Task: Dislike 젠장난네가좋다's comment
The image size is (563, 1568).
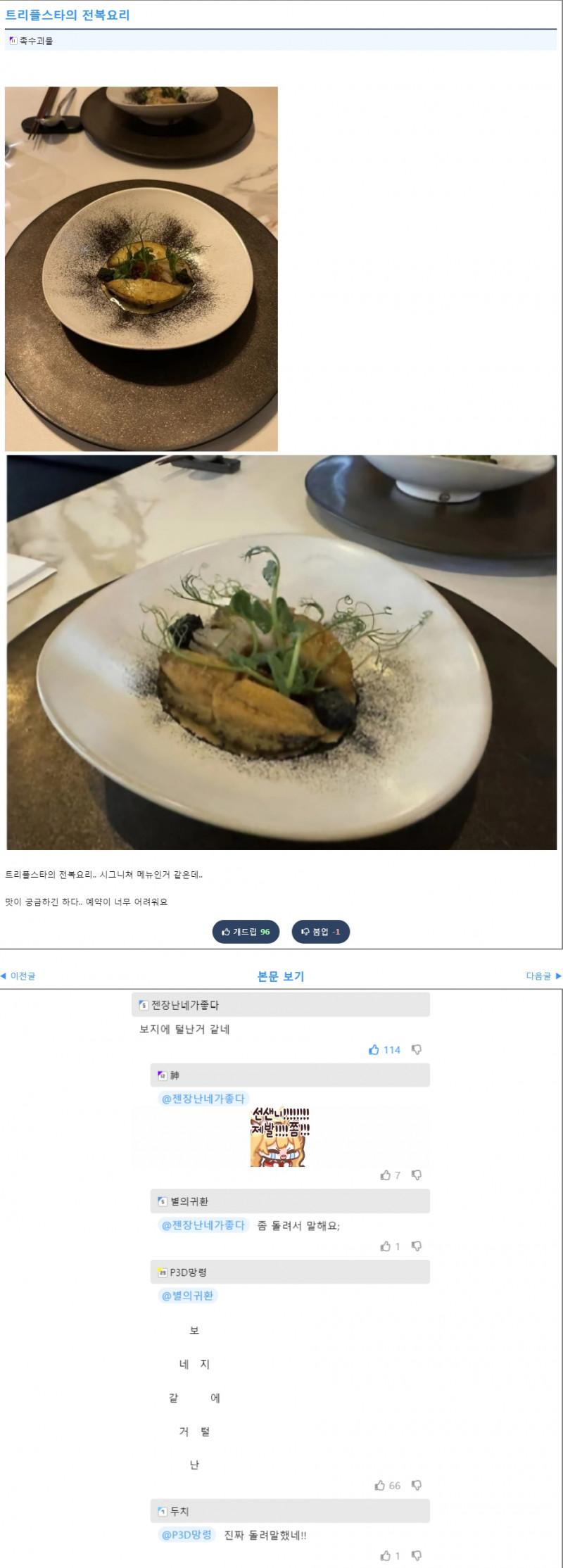Action: coord(417,1050)
